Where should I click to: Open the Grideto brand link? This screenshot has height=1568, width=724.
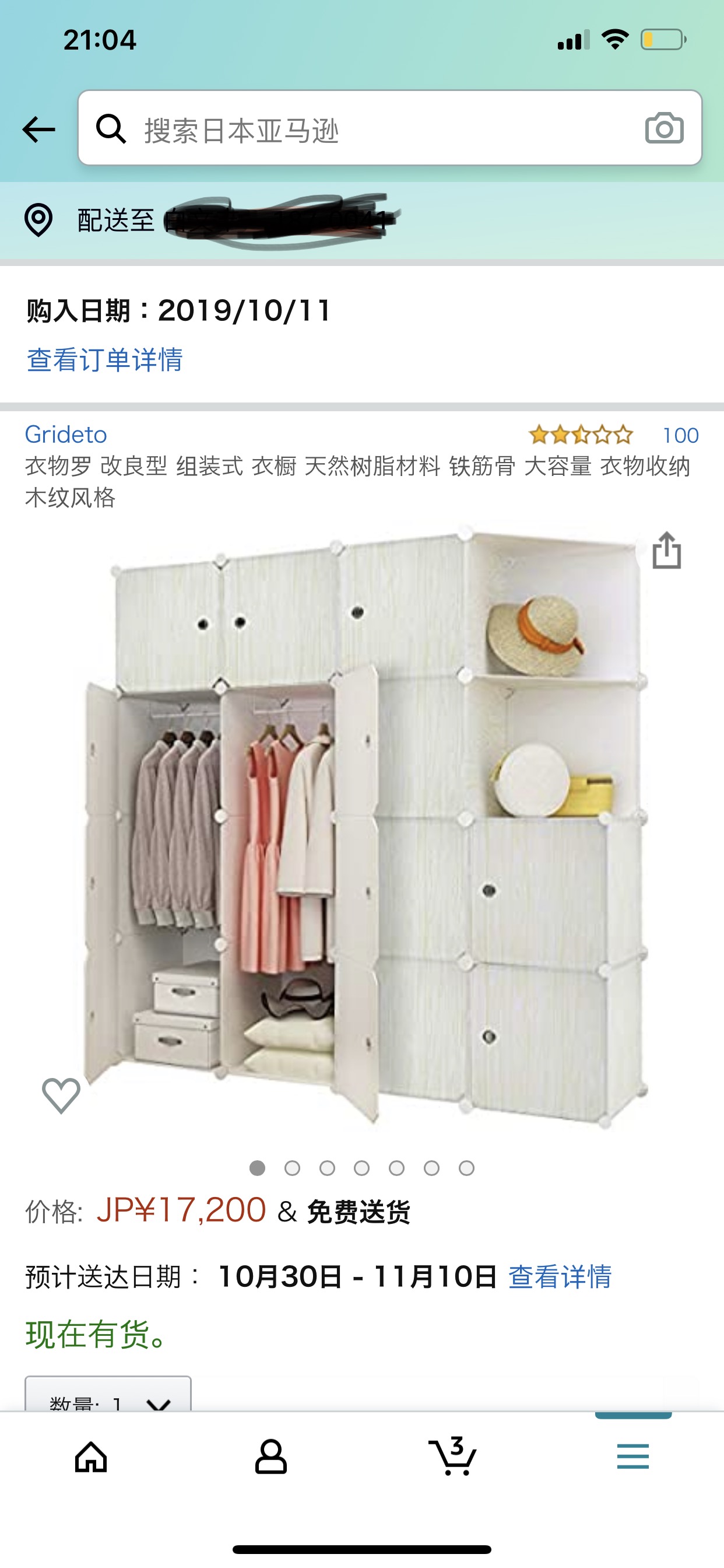click(66, 435)
